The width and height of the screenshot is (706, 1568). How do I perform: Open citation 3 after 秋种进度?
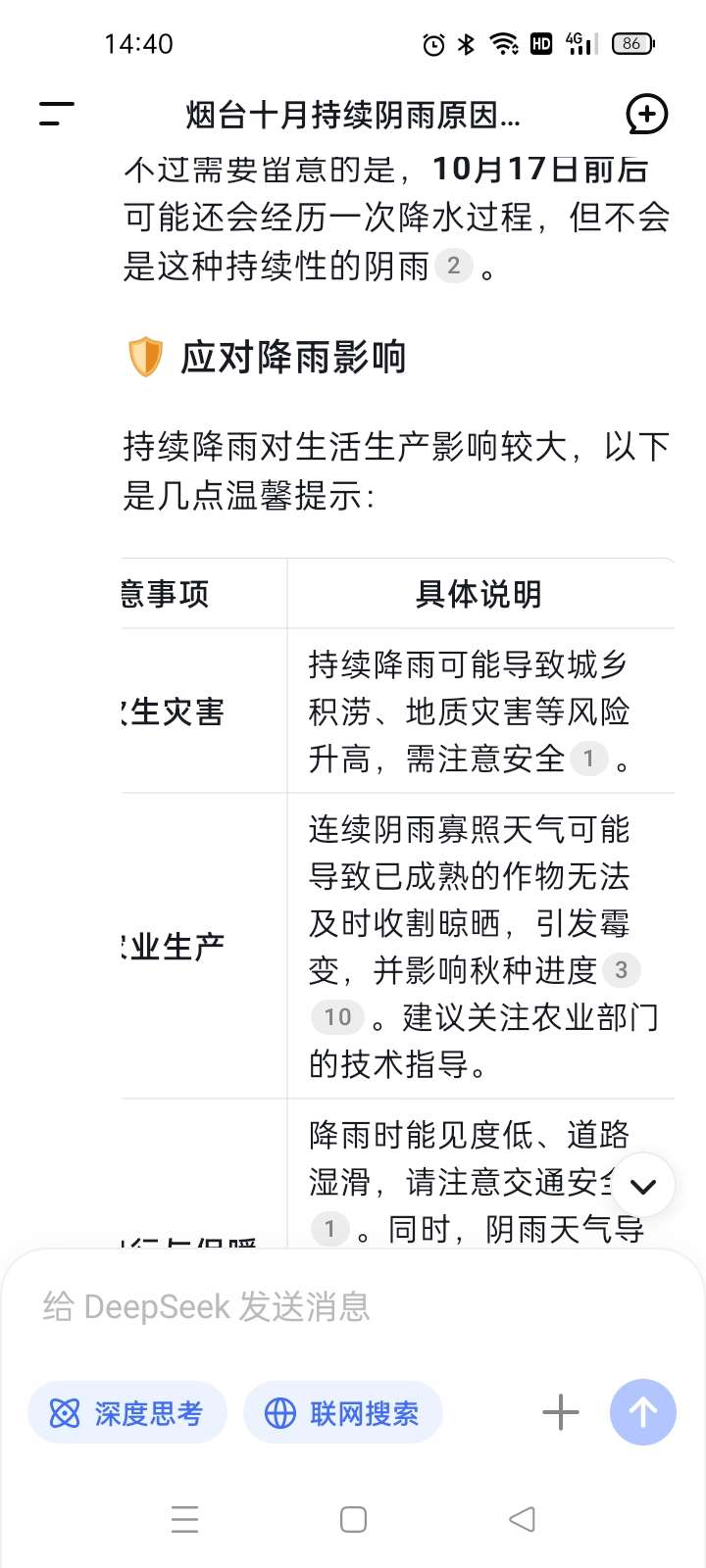621,970
